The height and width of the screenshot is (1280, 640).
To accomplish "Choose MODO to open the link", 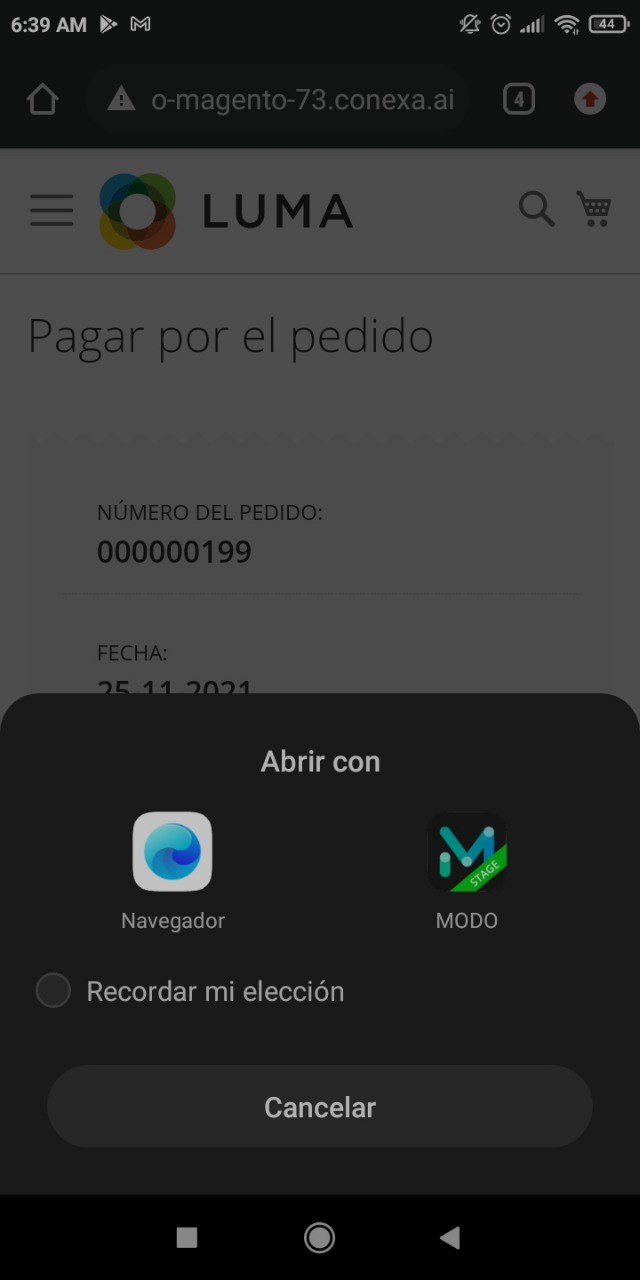I will pos(466,852).
